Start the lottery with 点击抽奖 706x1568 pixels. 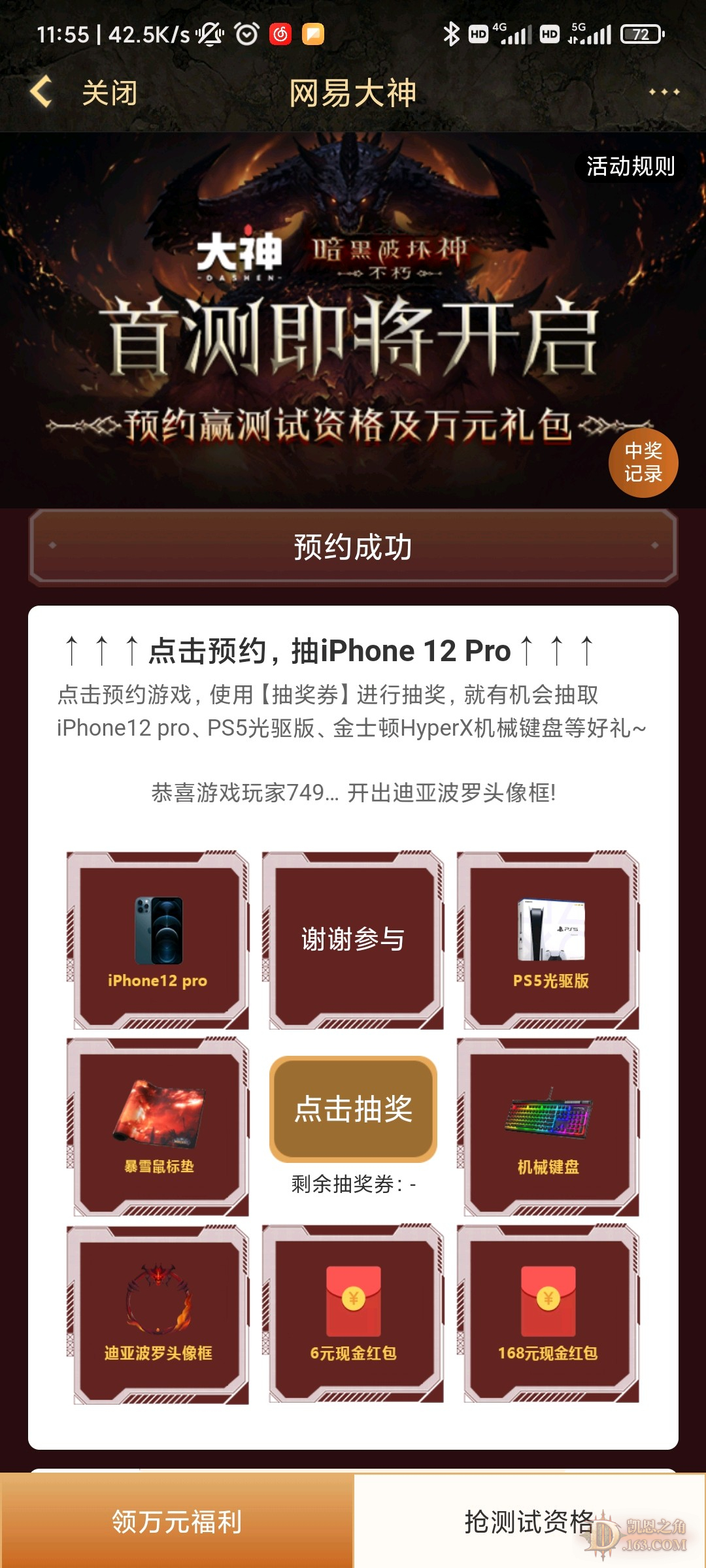[353, 1109]
